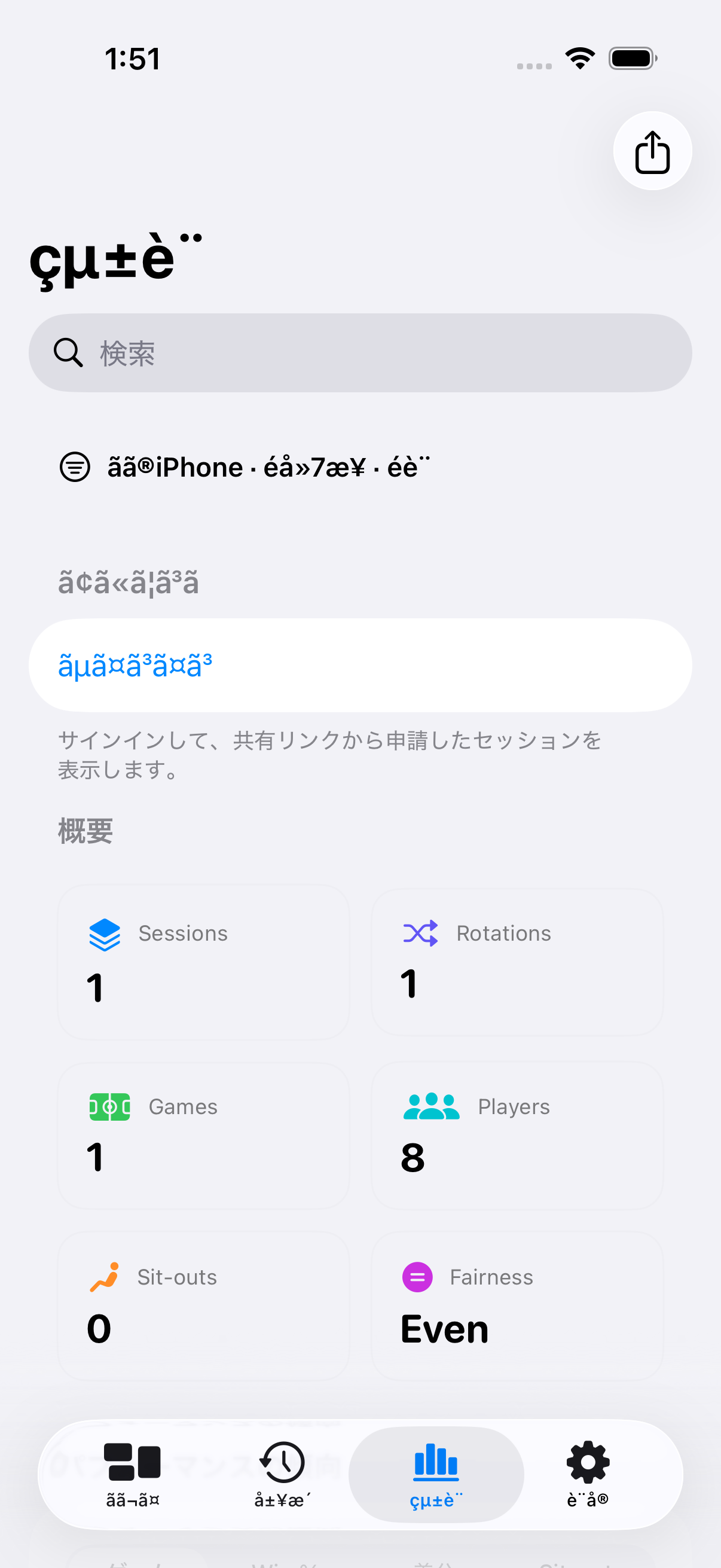Switch to the settings gear tab

[587, 1473]
